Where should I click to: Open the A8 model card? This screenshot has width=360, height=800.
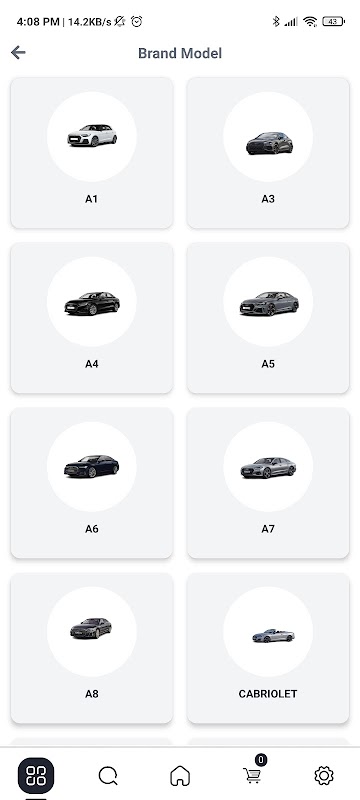point(92,647)
